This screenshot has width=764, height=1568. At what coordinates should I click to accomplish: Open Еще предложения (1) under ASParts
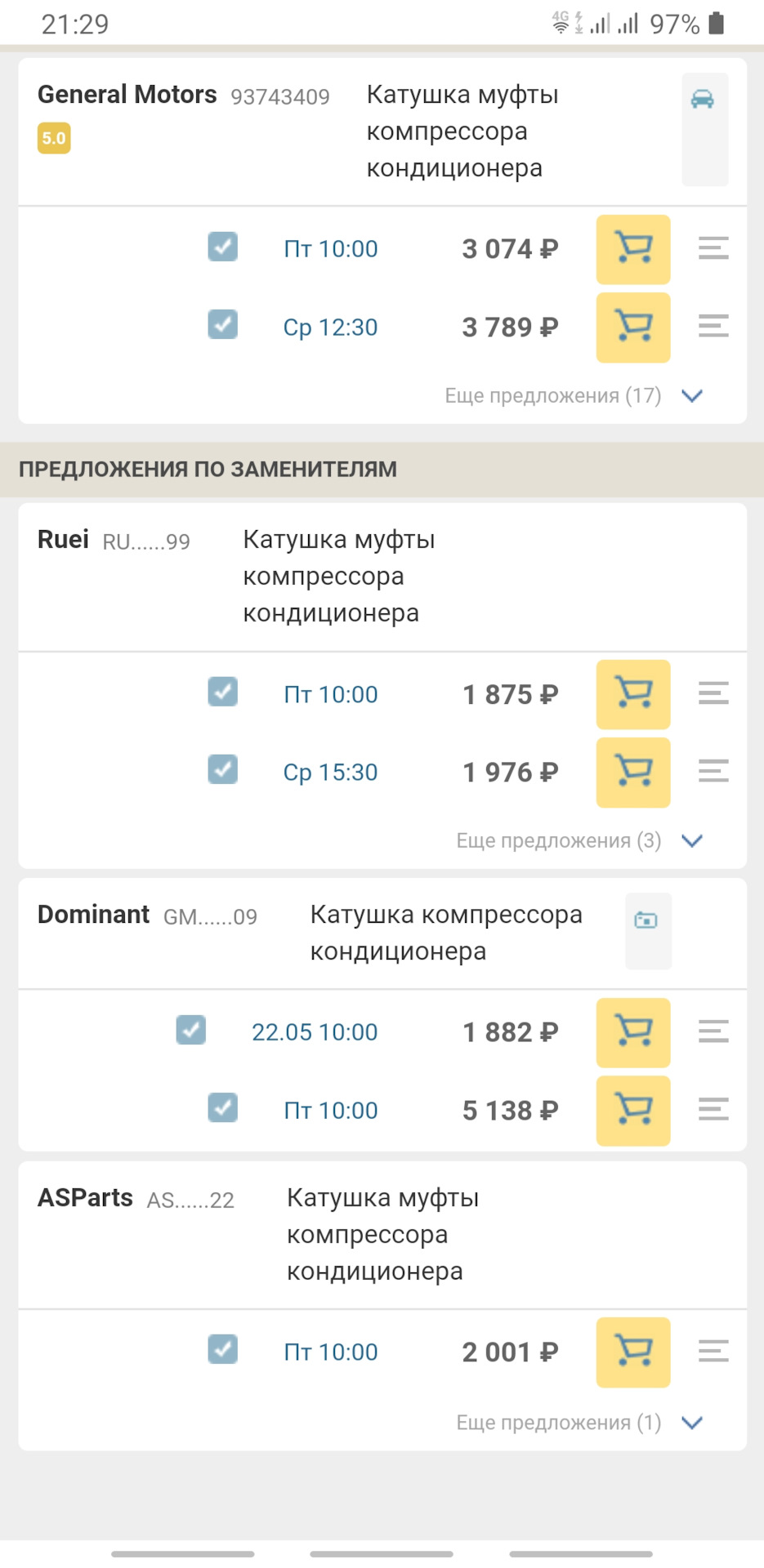[559, 1422]
